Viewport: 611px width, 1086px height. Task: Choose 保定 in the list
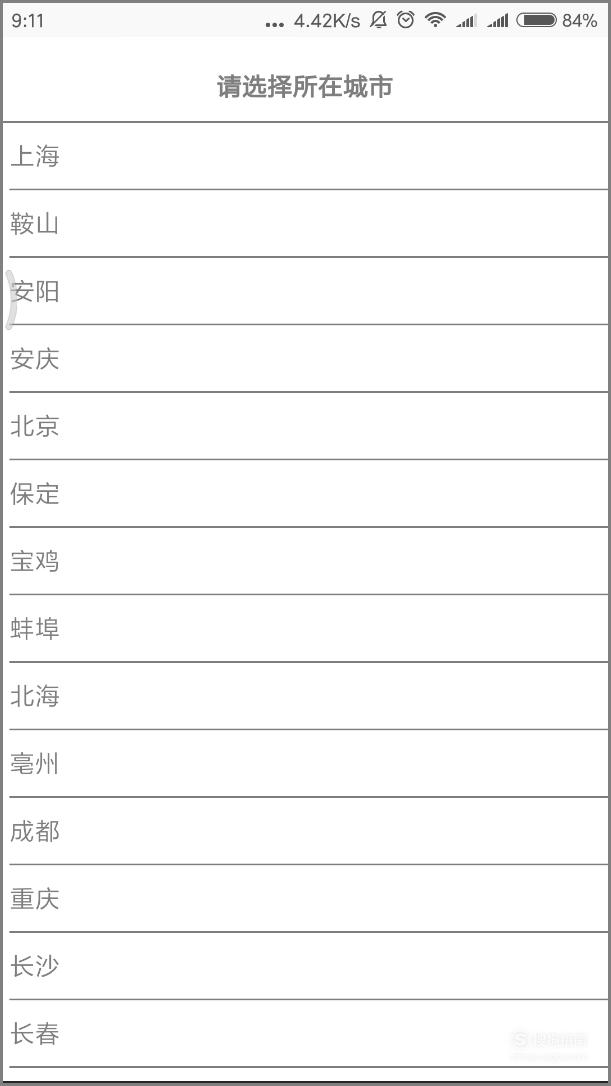[306, 493]
